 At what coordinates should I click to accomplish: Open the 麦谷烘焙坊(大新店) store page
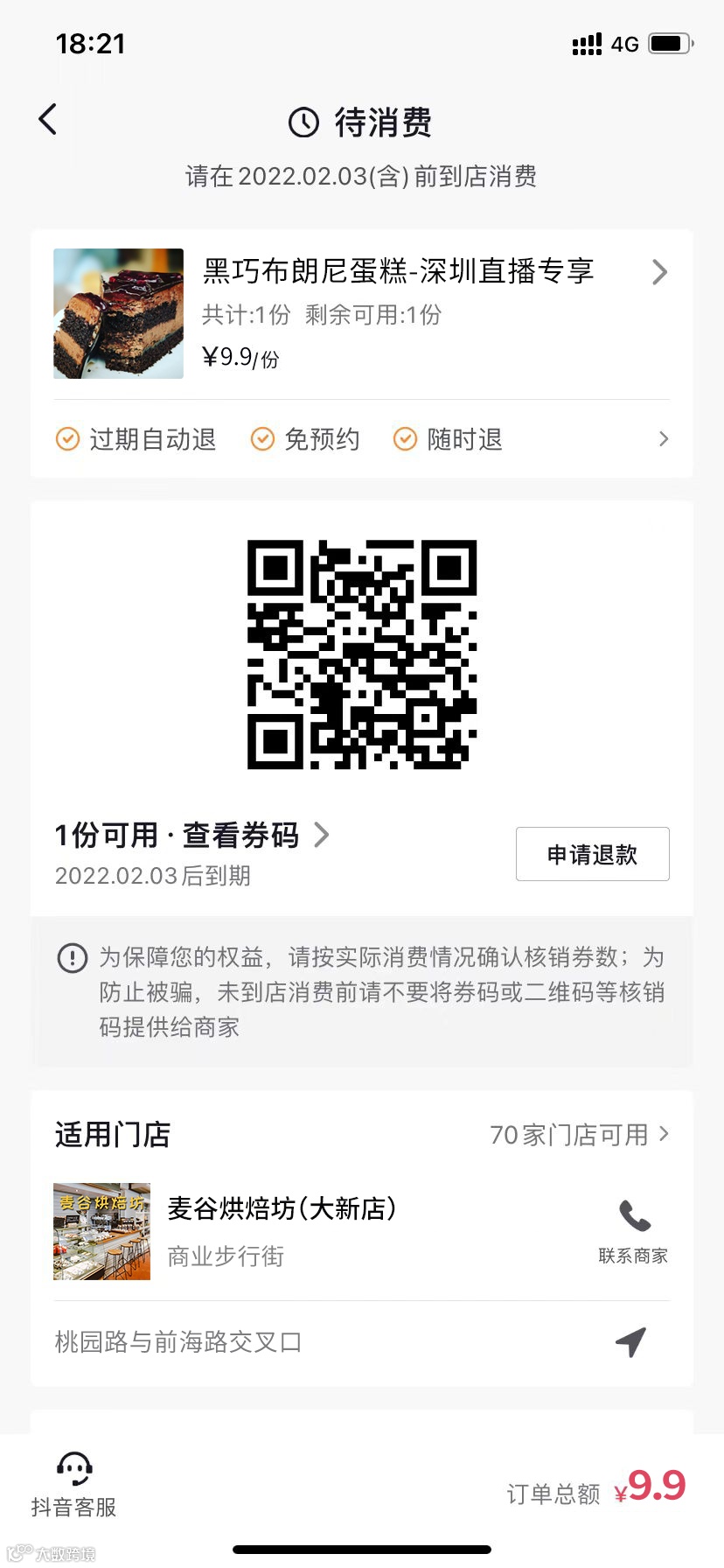tap(282, 1209)
